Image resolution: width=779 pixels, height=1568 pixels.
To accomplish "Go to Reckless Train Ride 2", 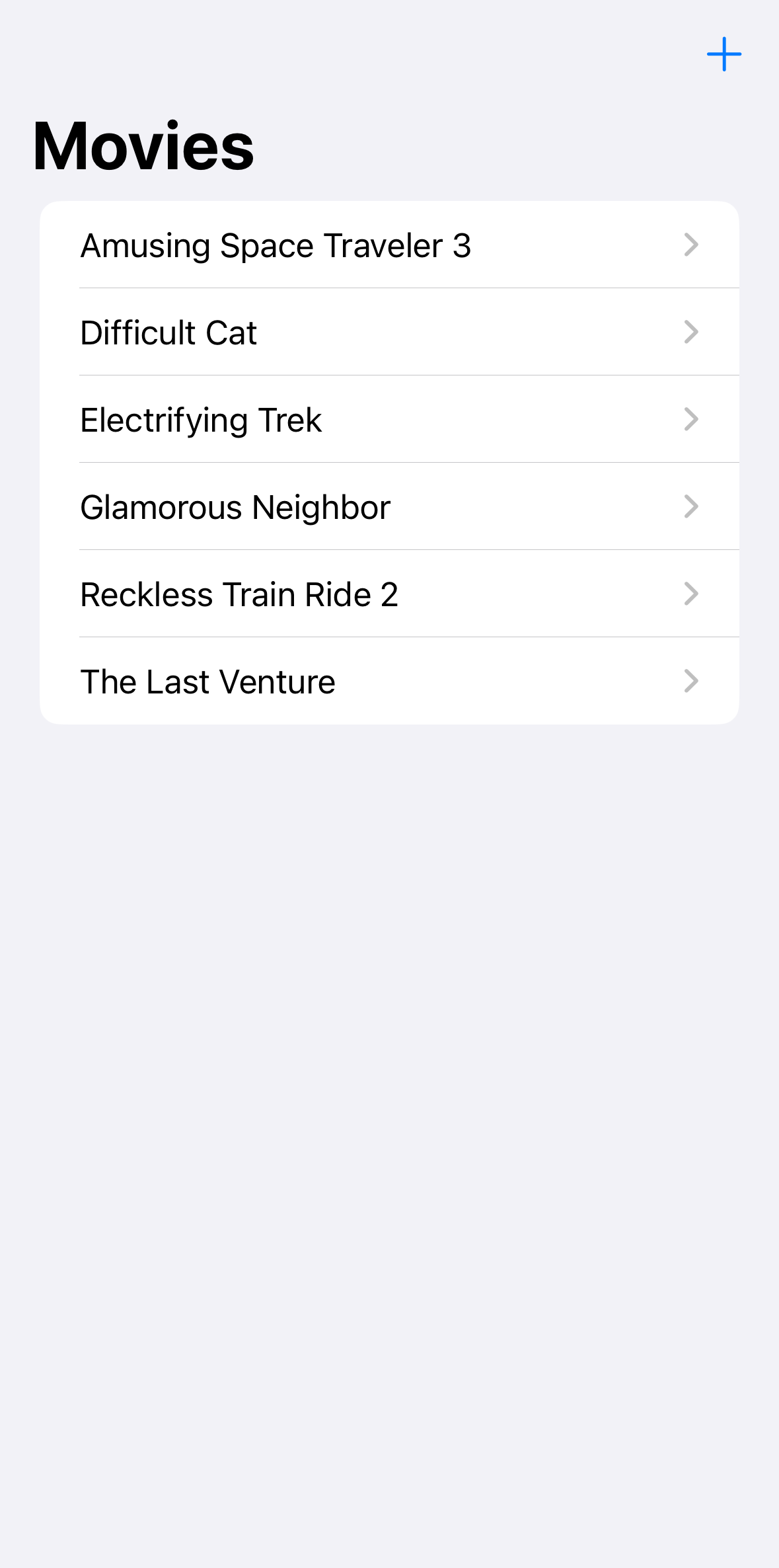I will pyautogui.click(x=389, y=594).
